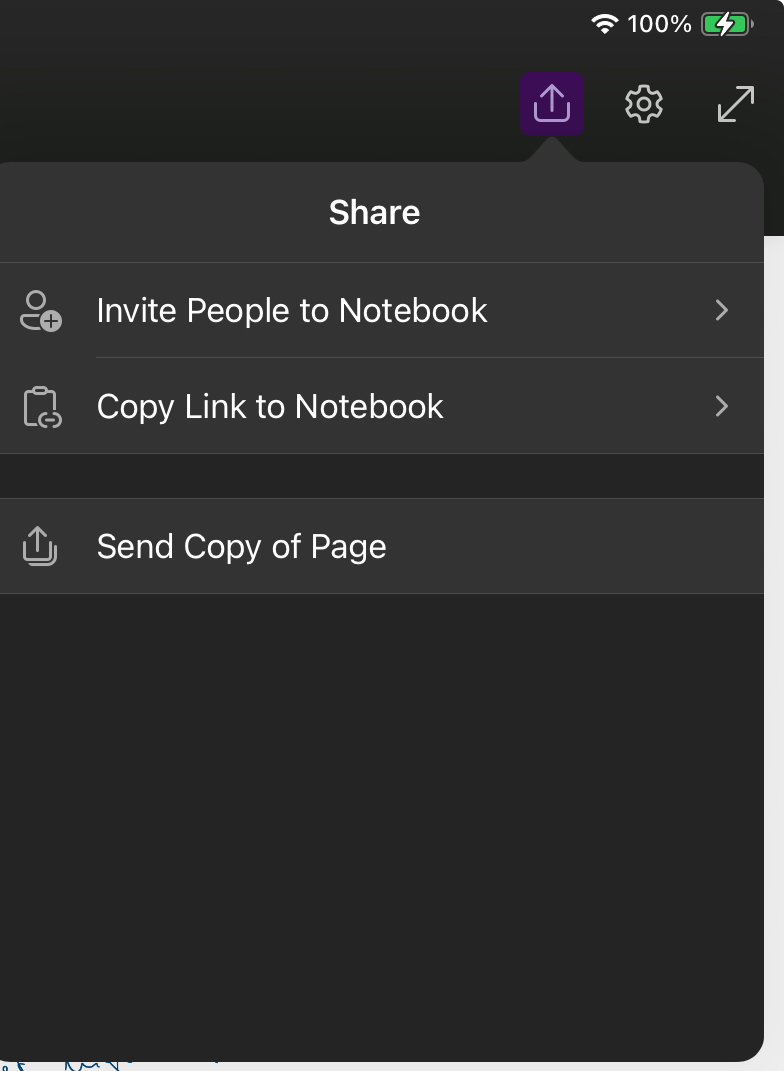Screen dimensions: 784x1071
Task: Choose Copy Link to Notebook
Action: coord(380,407)
